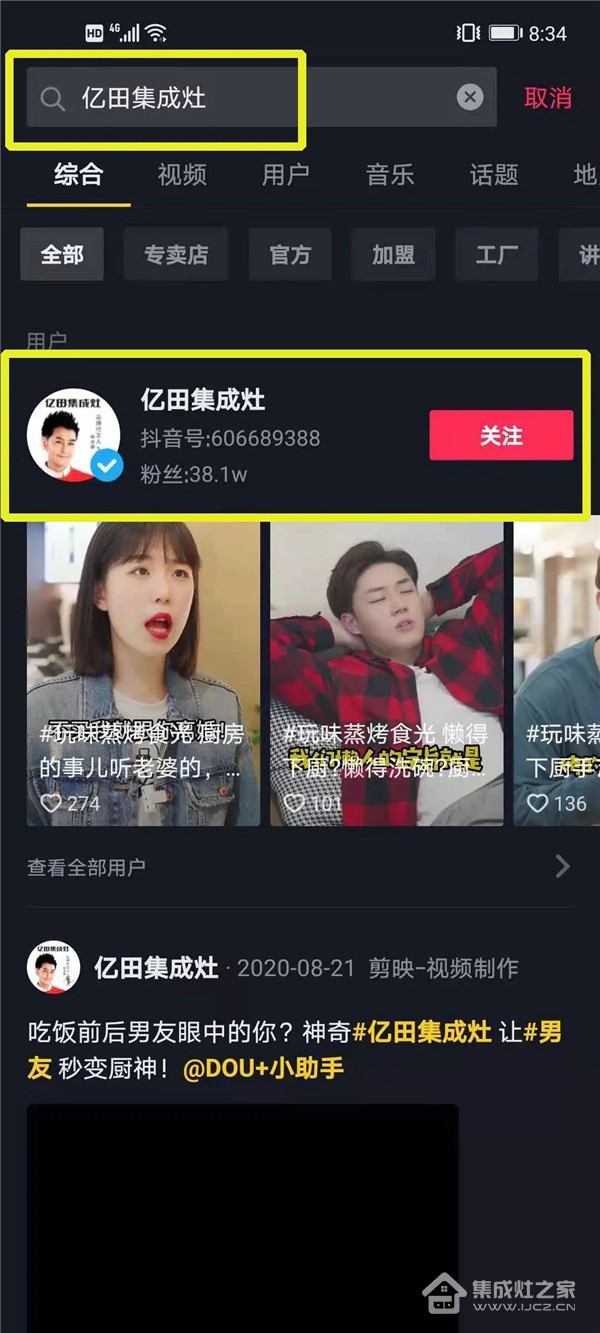Switch to the 视频 tab
Image resolution: width=600 pixels, height=1333 pixels.
(x=182, y=174)
